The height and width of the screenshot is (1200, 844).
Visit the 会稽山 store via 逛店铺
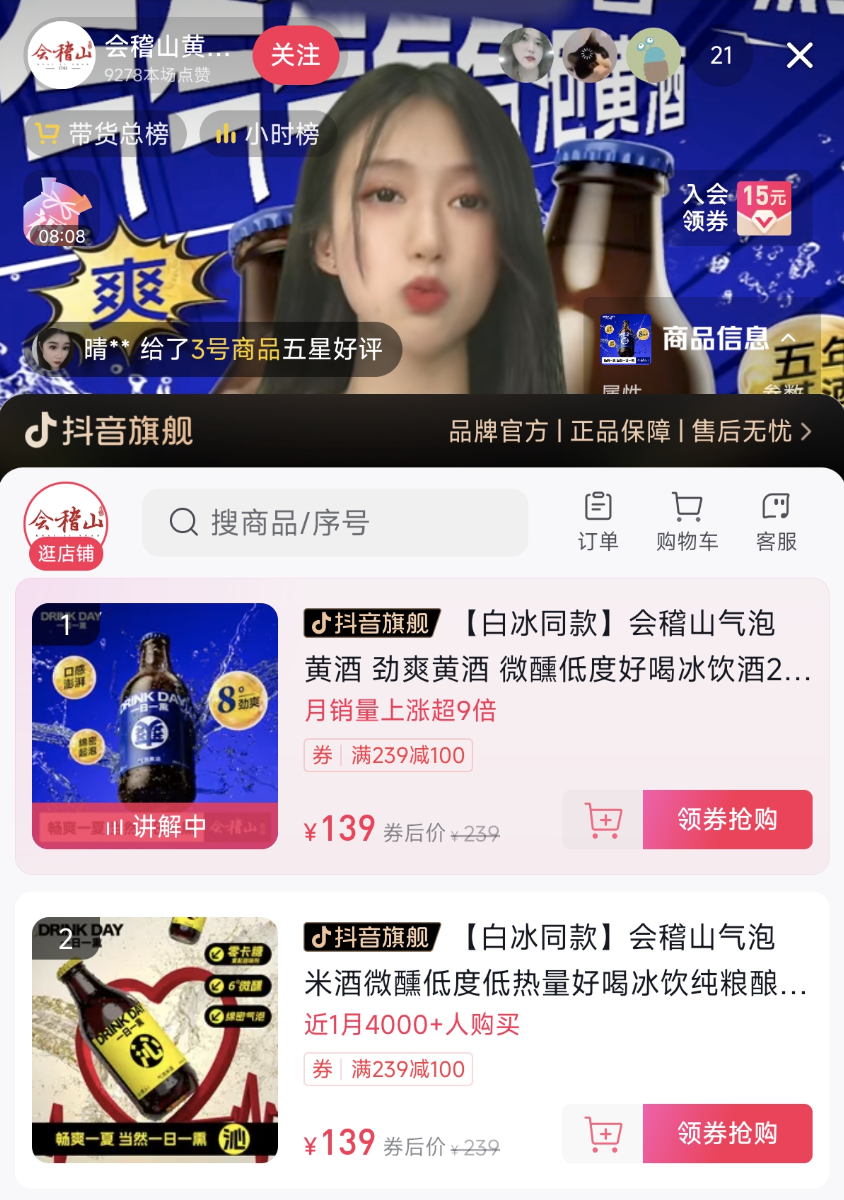click(66, 526)
